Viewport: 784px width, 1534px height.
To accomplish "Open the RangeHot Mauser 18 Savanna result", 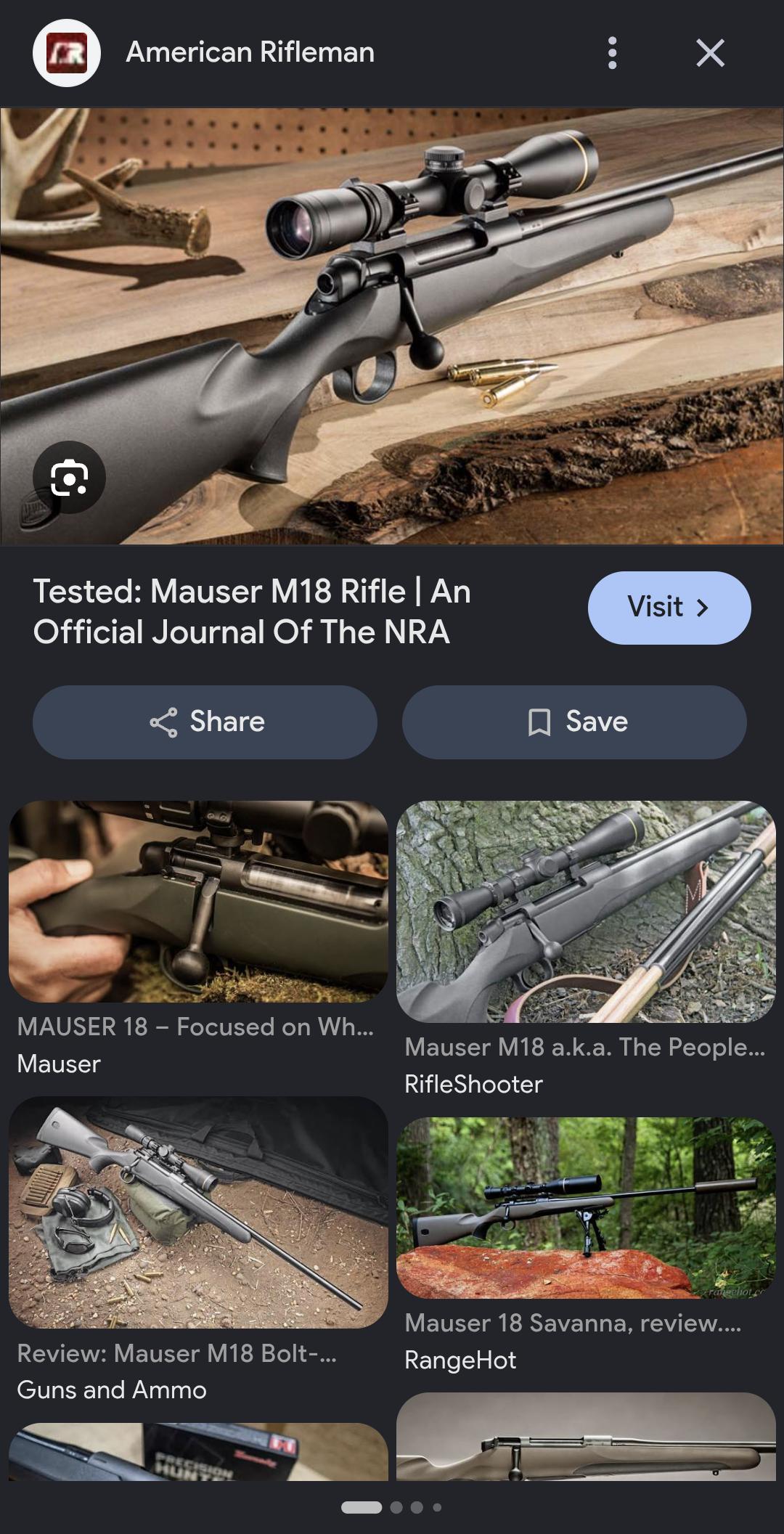I will click(x=586, y=1245).
